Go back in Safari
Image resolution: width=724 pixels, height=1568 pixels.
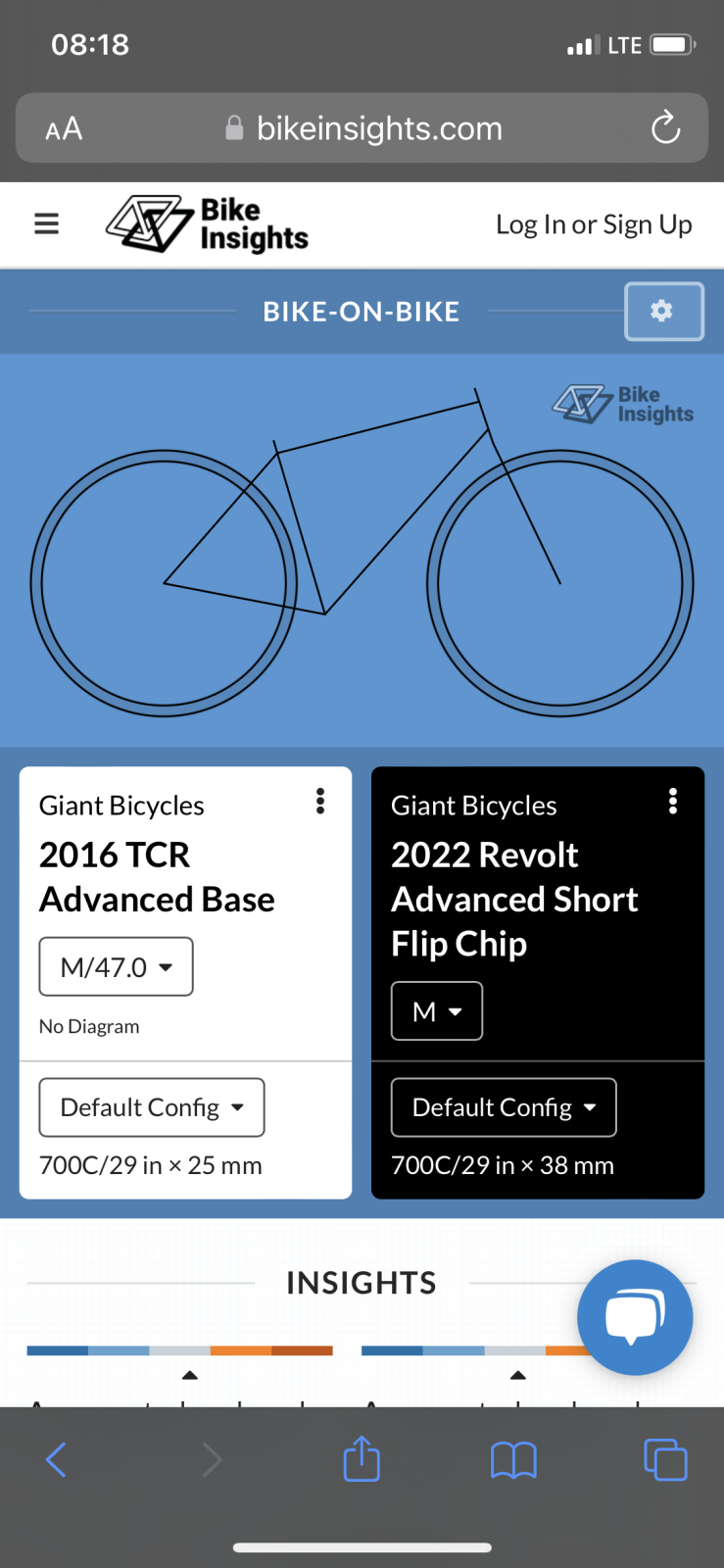click(x=57, y=1460)
